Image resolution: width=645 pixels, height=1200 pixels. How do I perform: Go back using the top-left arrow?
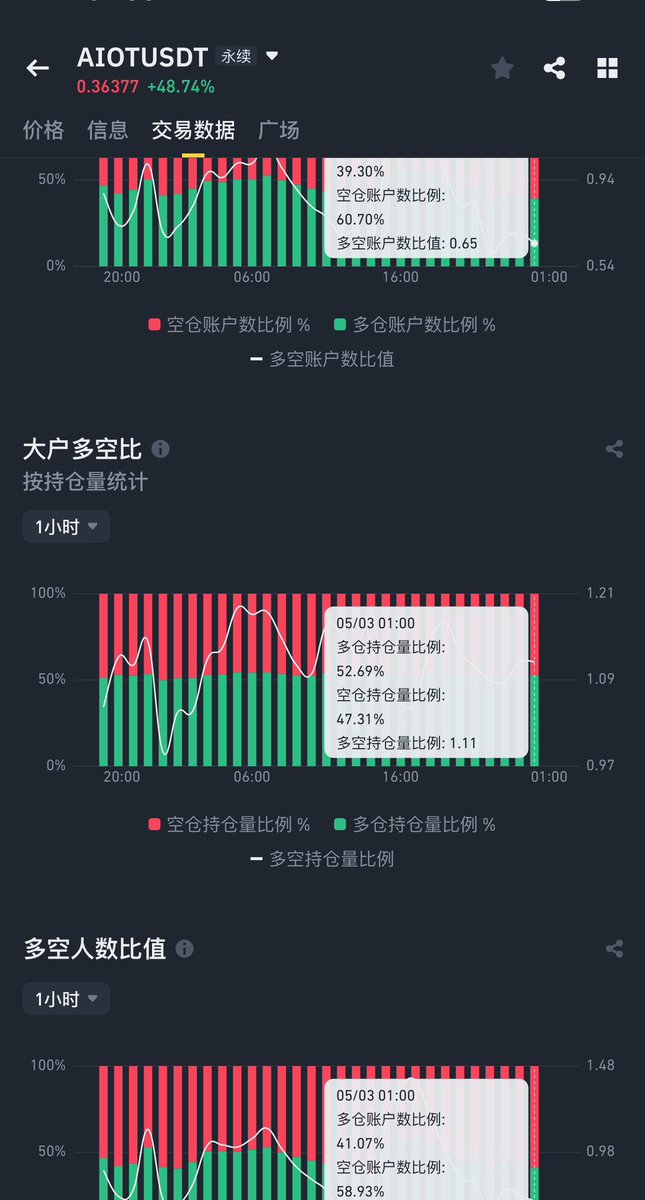pyautogui.click(x=38, y=68)
